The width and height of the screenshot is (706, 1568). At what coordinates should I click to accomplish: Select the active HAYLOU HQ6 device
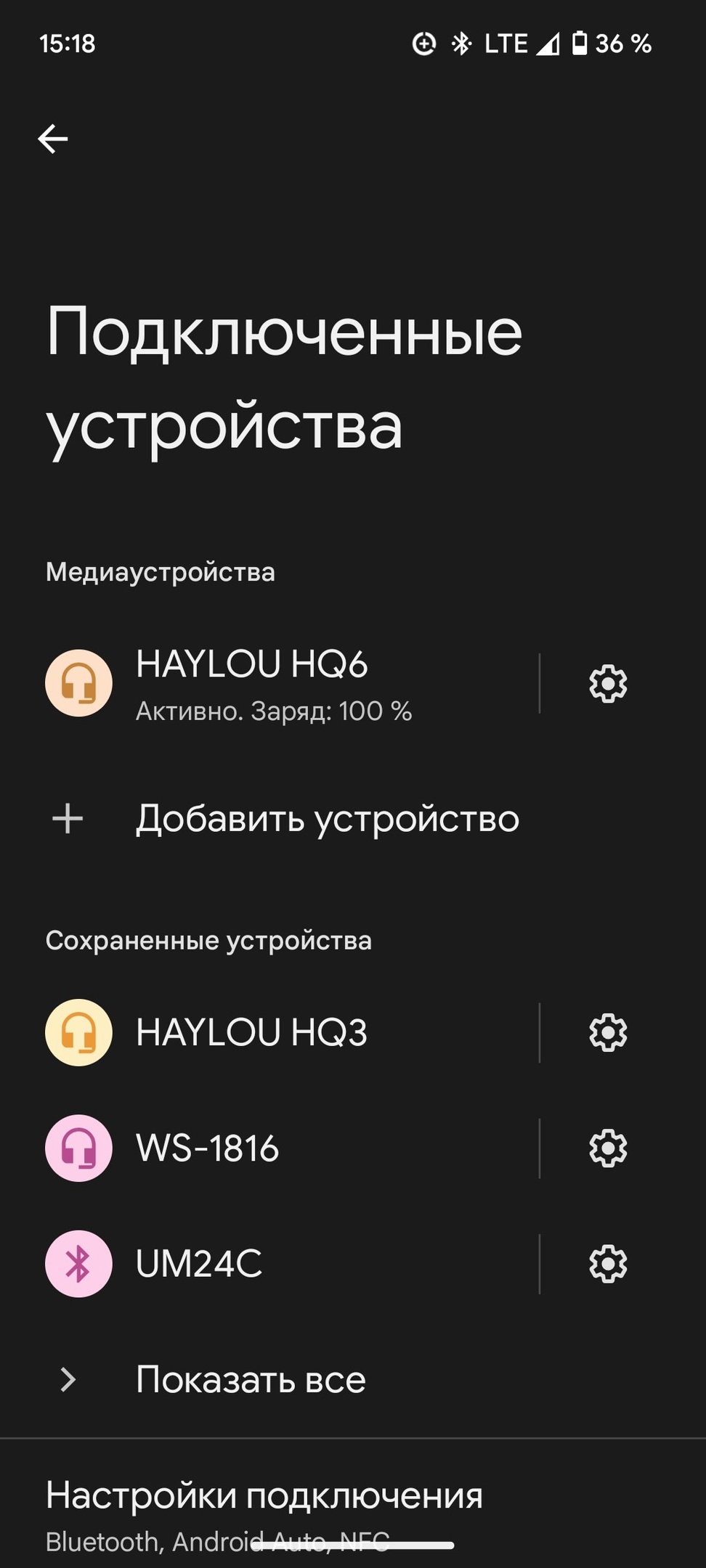pyautogui.click(x=273, y=683)
